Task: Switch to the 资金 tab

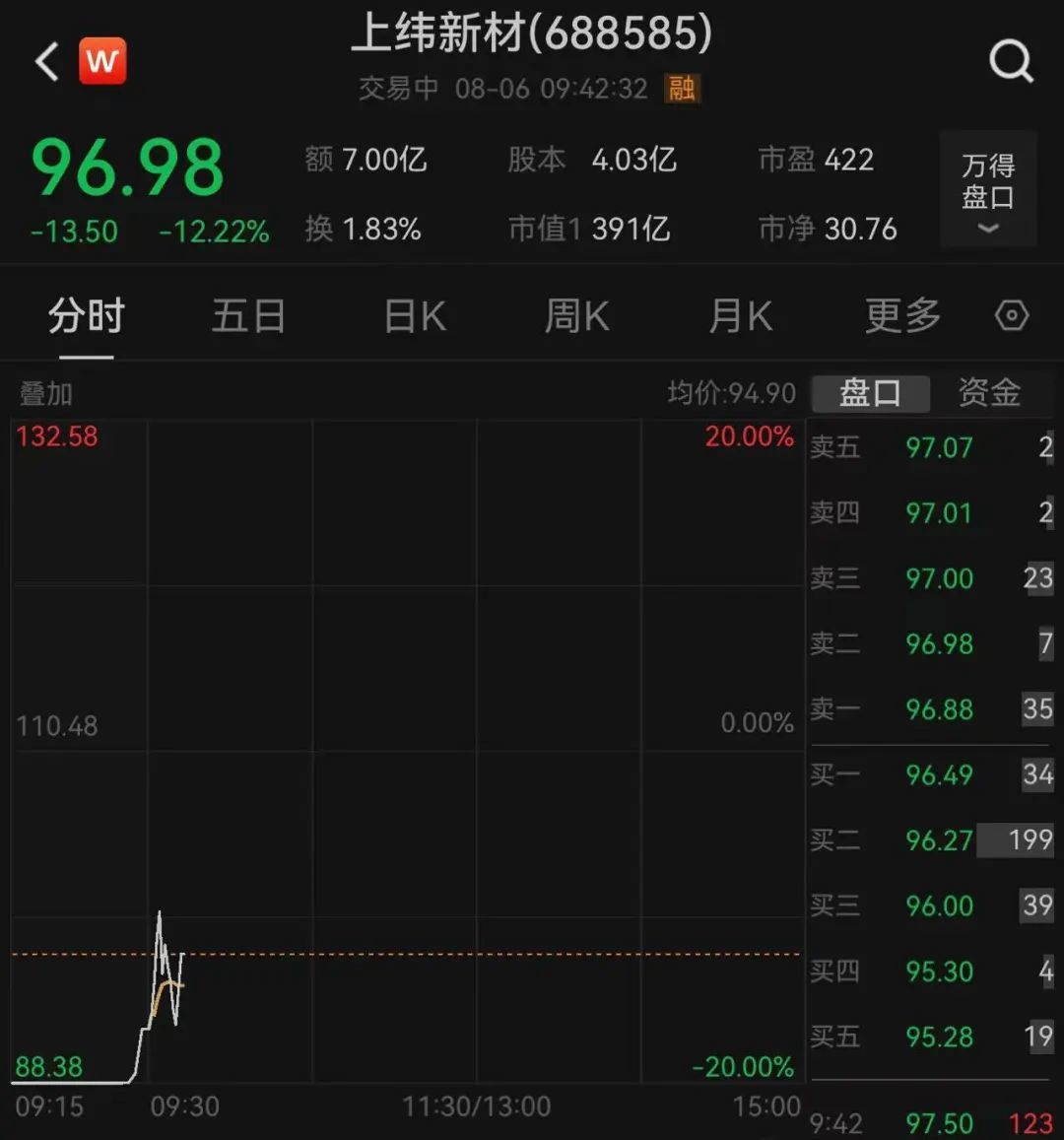Action: tap(989, 393)
